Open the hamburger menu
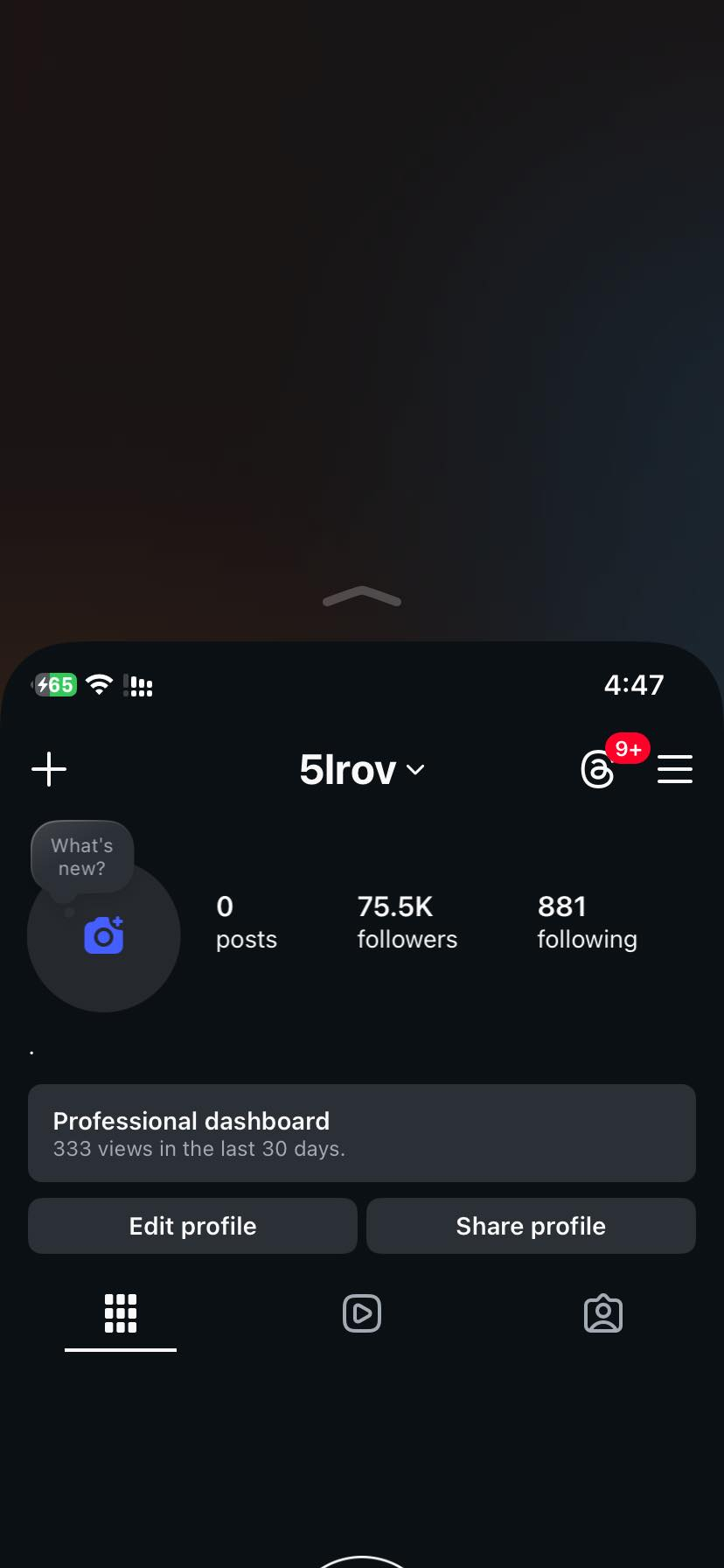This screenshot has height=1568, width=724. [675, 770]
